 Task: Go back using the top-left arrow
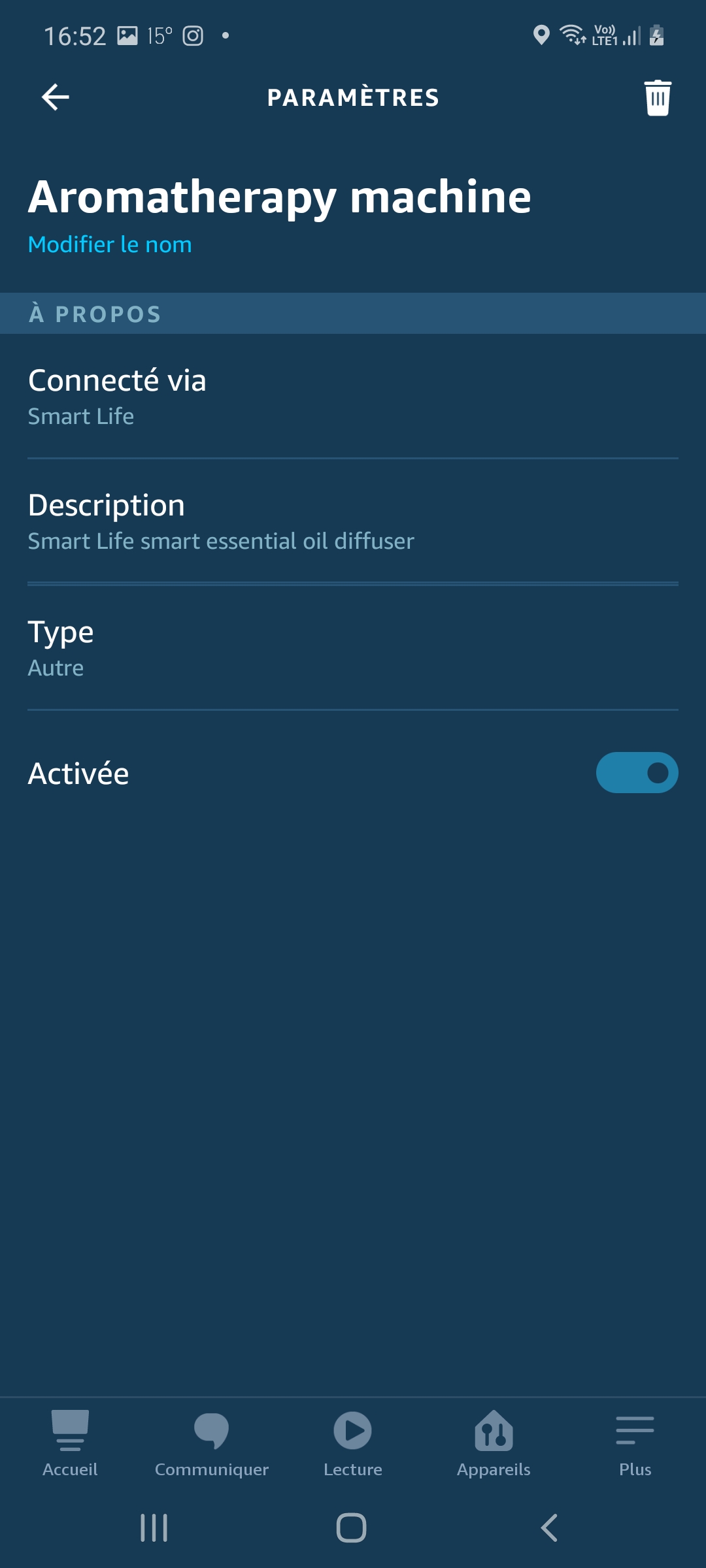[x=56, y=97]
